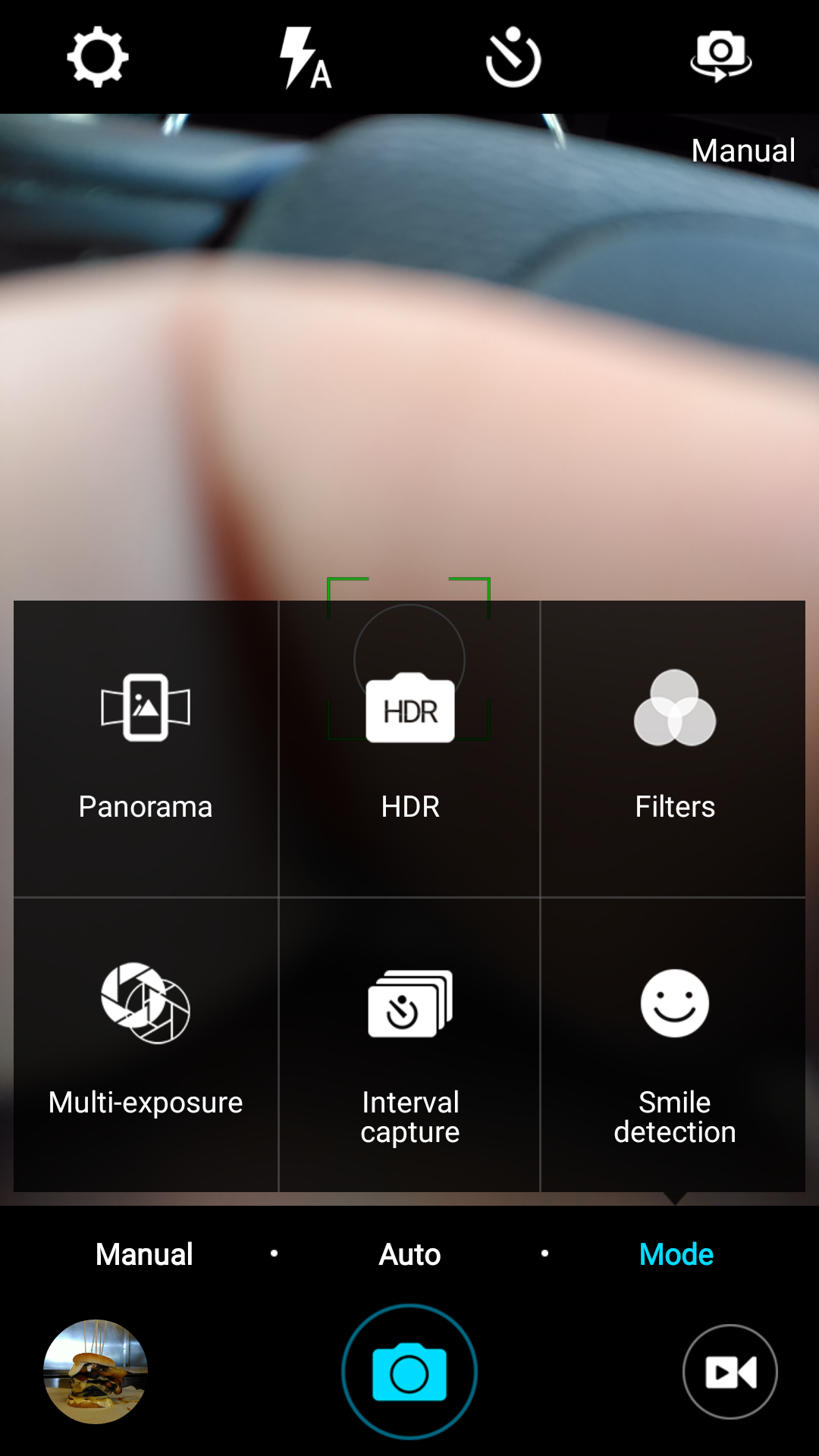The width and height of the screenshot is (819, 1456).
Task: Select Panorama shooting mode
Action: [146, 748]
